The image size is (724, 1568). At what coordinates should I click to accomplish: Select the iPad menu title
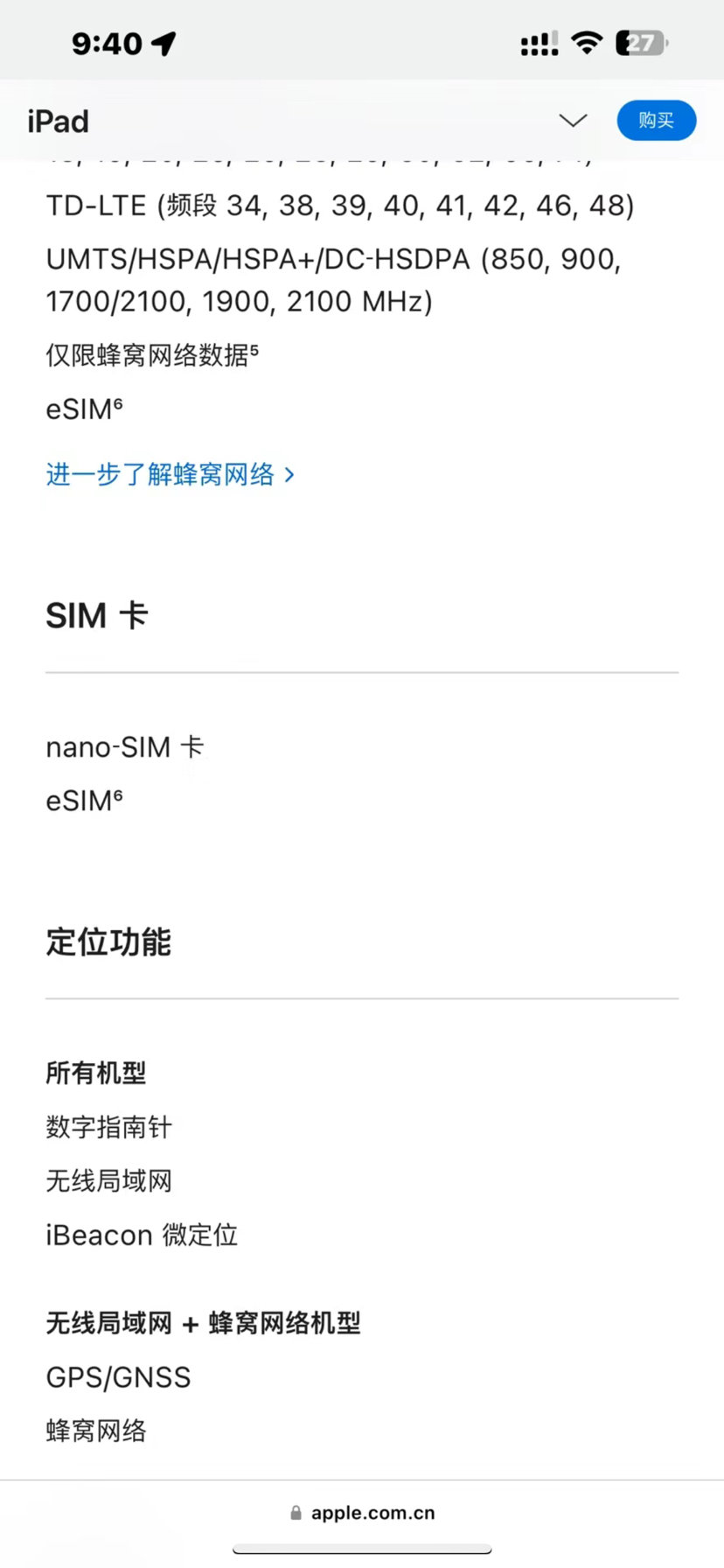58,122
